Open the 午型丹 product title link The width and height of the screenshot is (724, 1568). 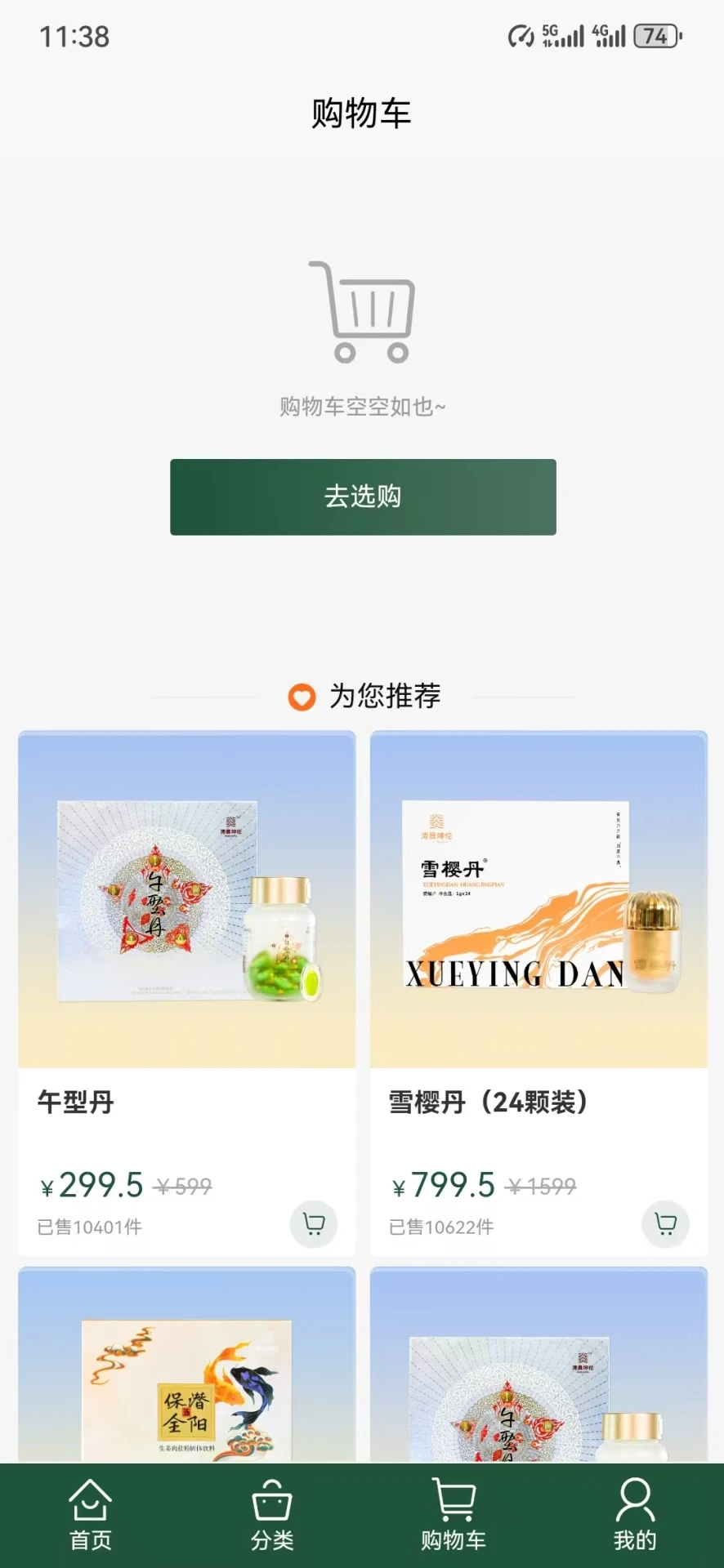(76, 1102)
